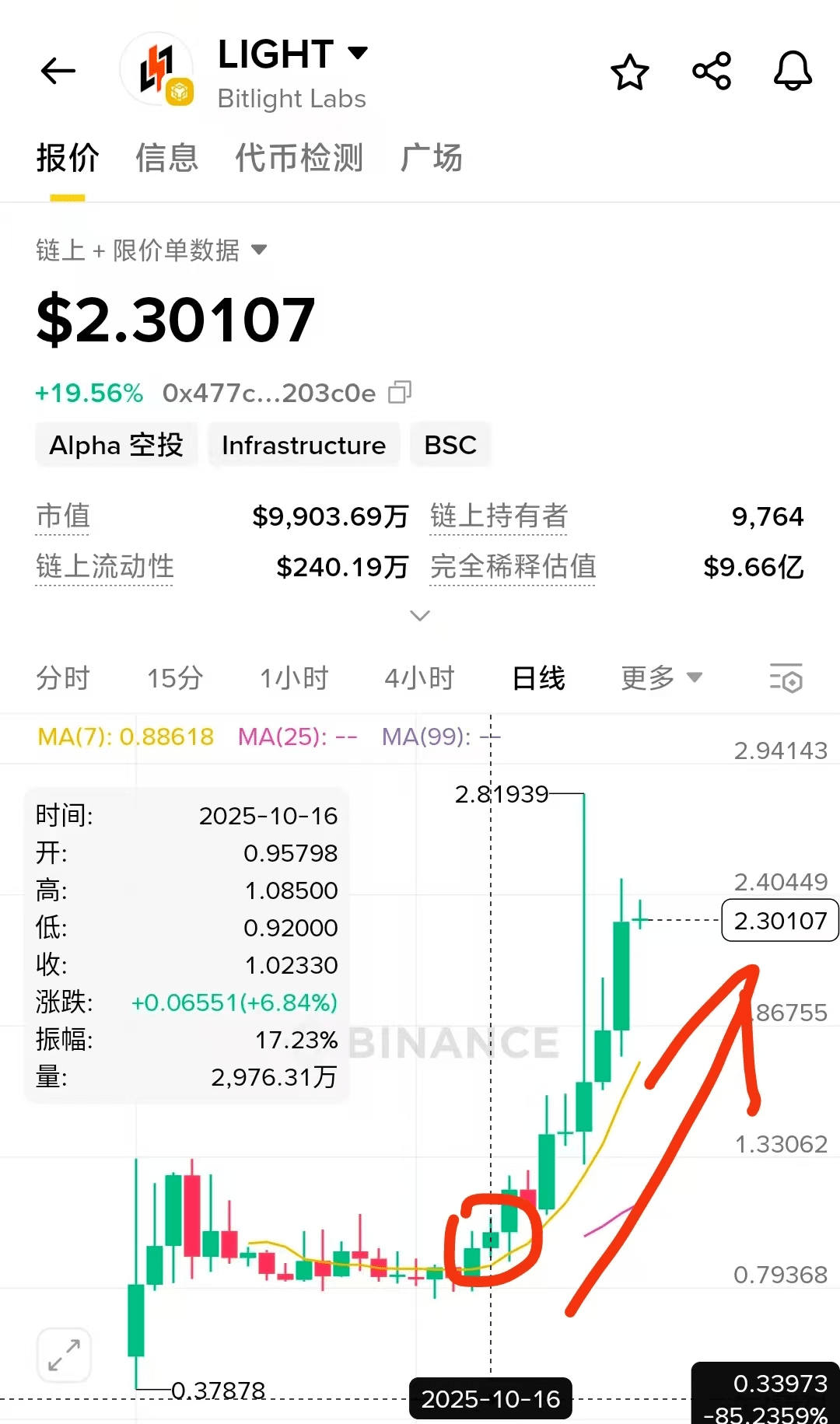Screen dimensions: 840x1424
Task: Tap the Alpha 空投 tag
Action: [117, 445]
